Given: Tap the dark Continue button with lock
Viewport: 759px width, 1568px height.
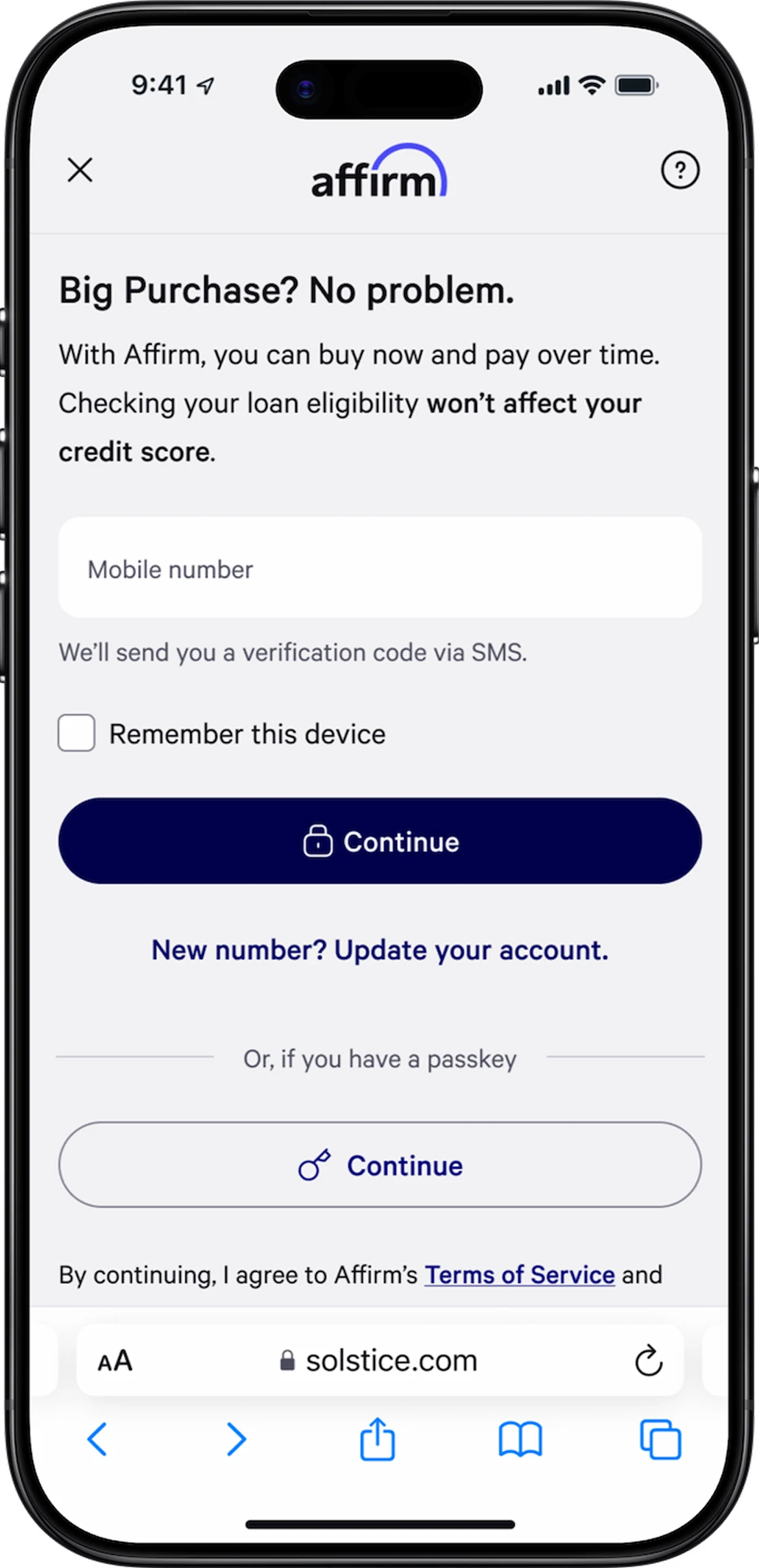Looking at the screenshot, I should coord(379,841).
